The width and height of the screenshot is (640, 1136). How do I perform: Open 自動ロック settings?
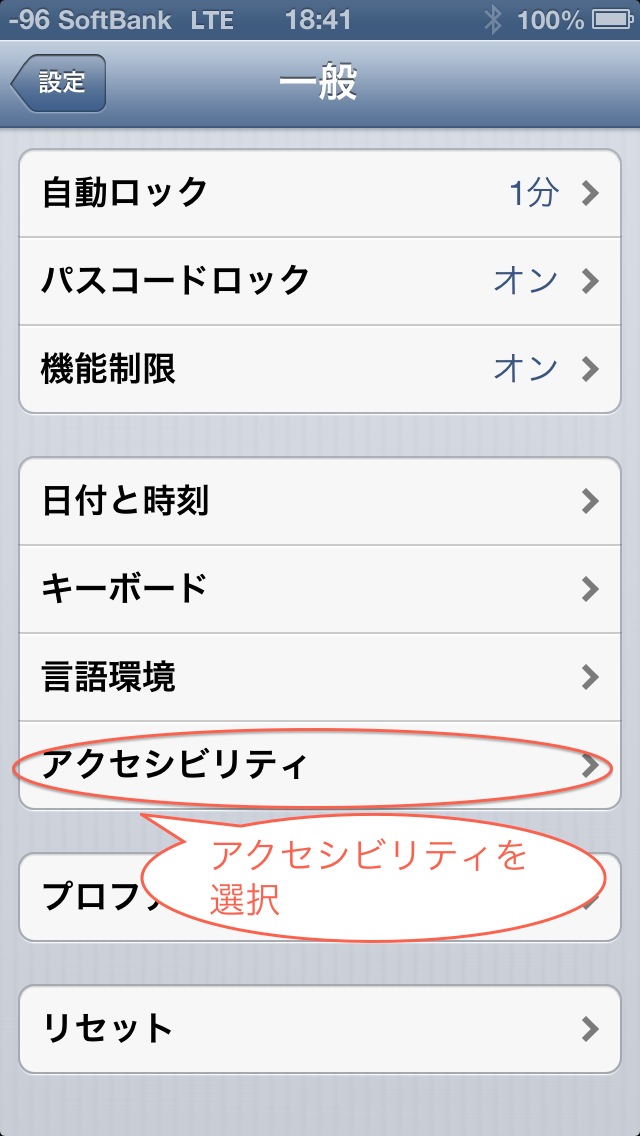[320, 193]
